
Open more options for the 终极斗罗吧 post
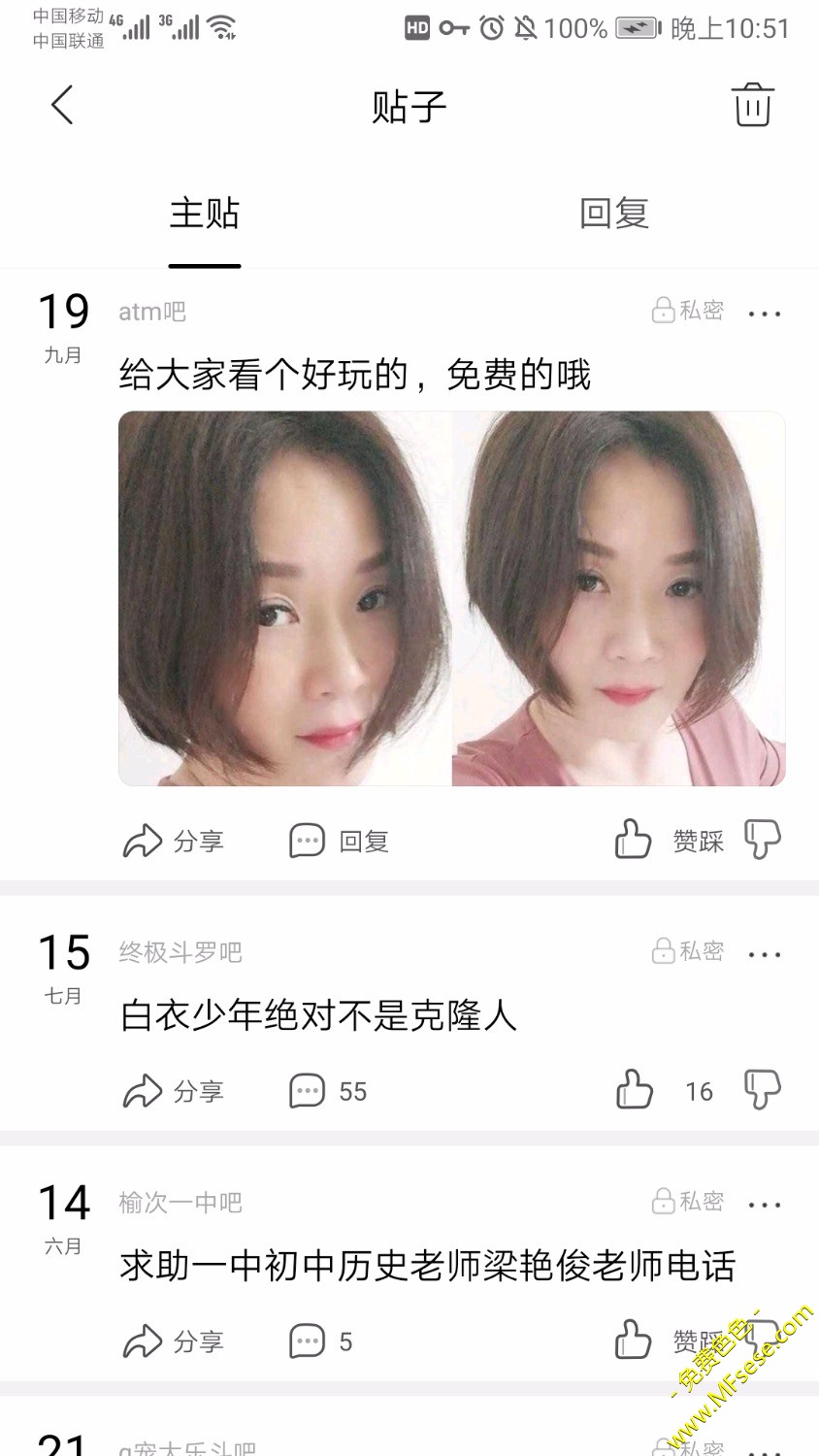(765, 954)
